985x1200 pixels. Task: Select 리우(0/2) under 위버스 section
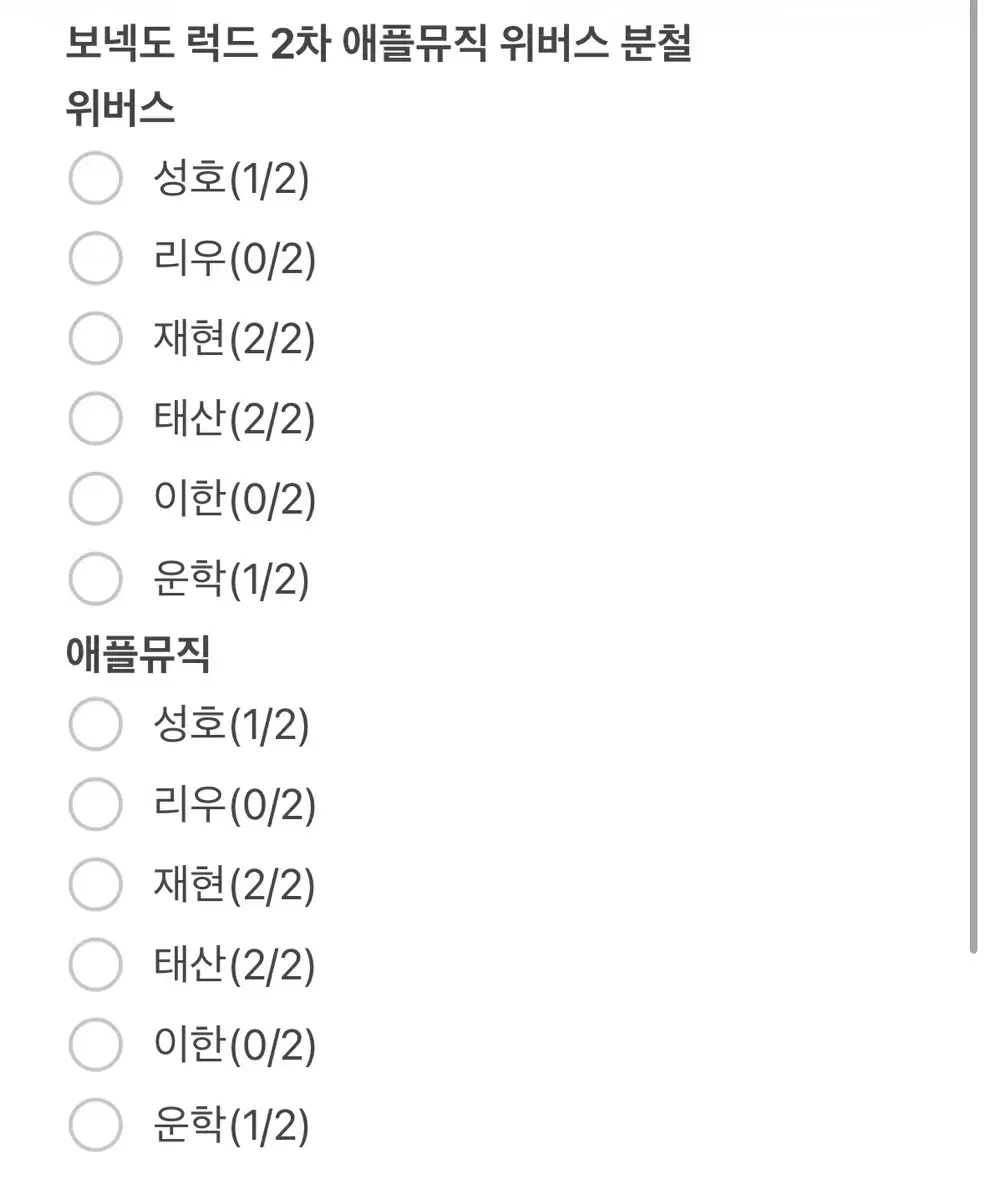click(x=95, y=259)
